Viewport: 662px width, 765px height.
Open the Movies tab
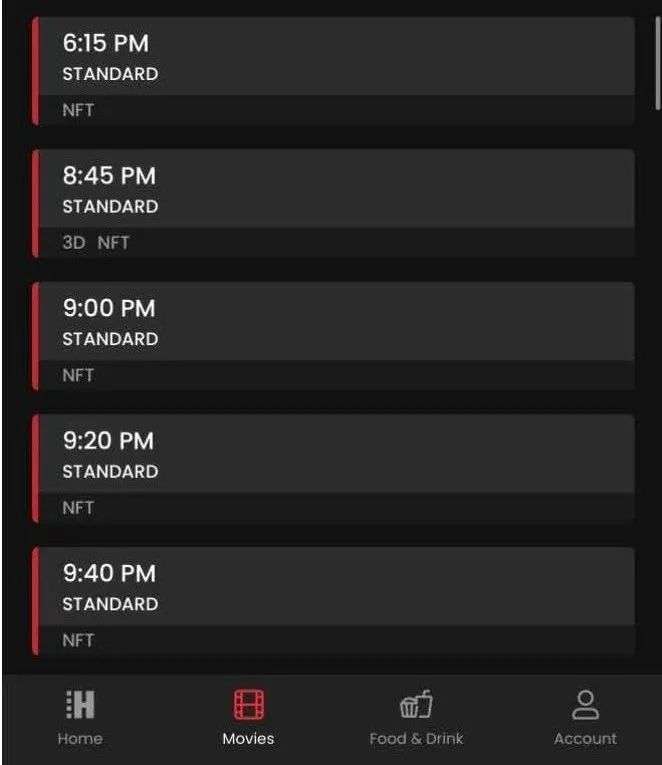(248, 718)
